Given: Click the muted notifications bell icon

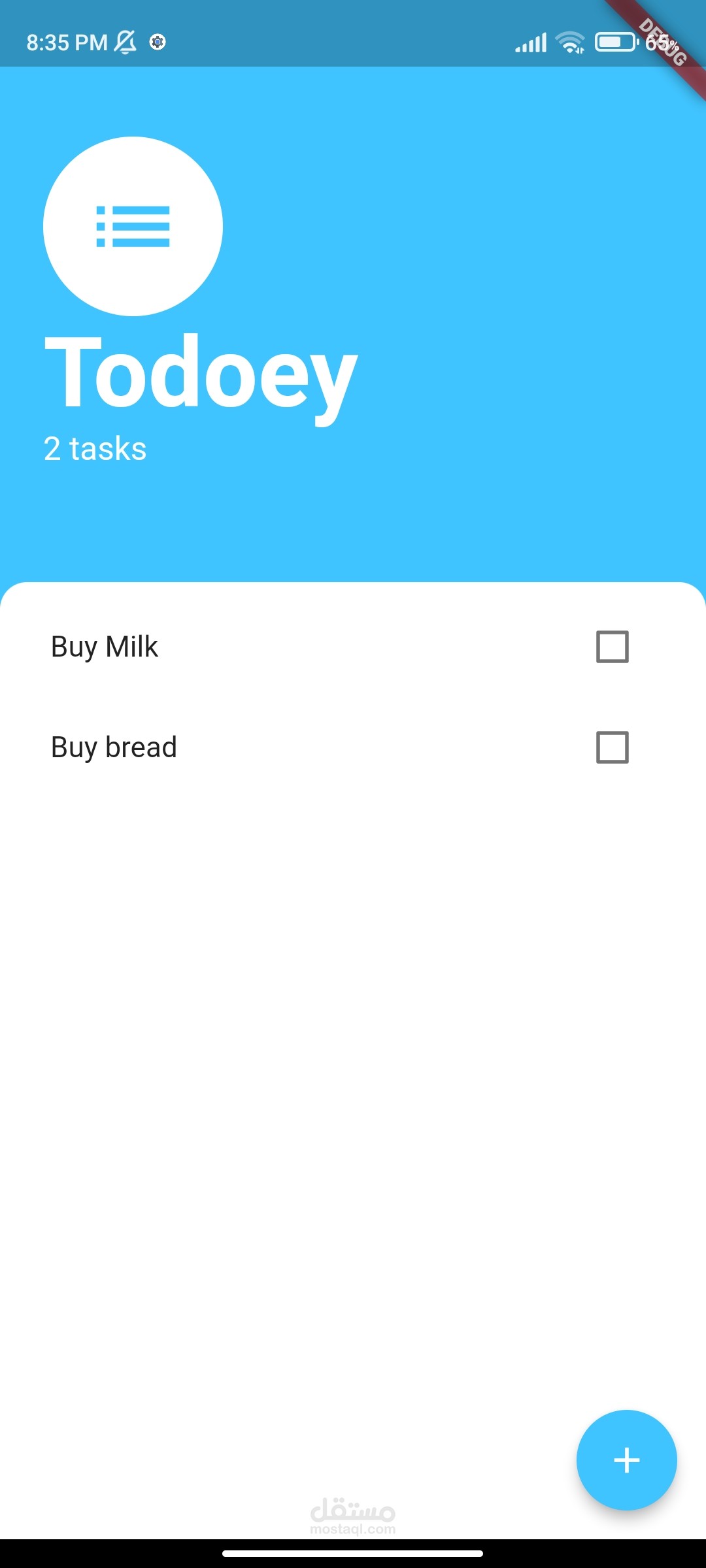Looking at the screenshot, I should 126,41.
